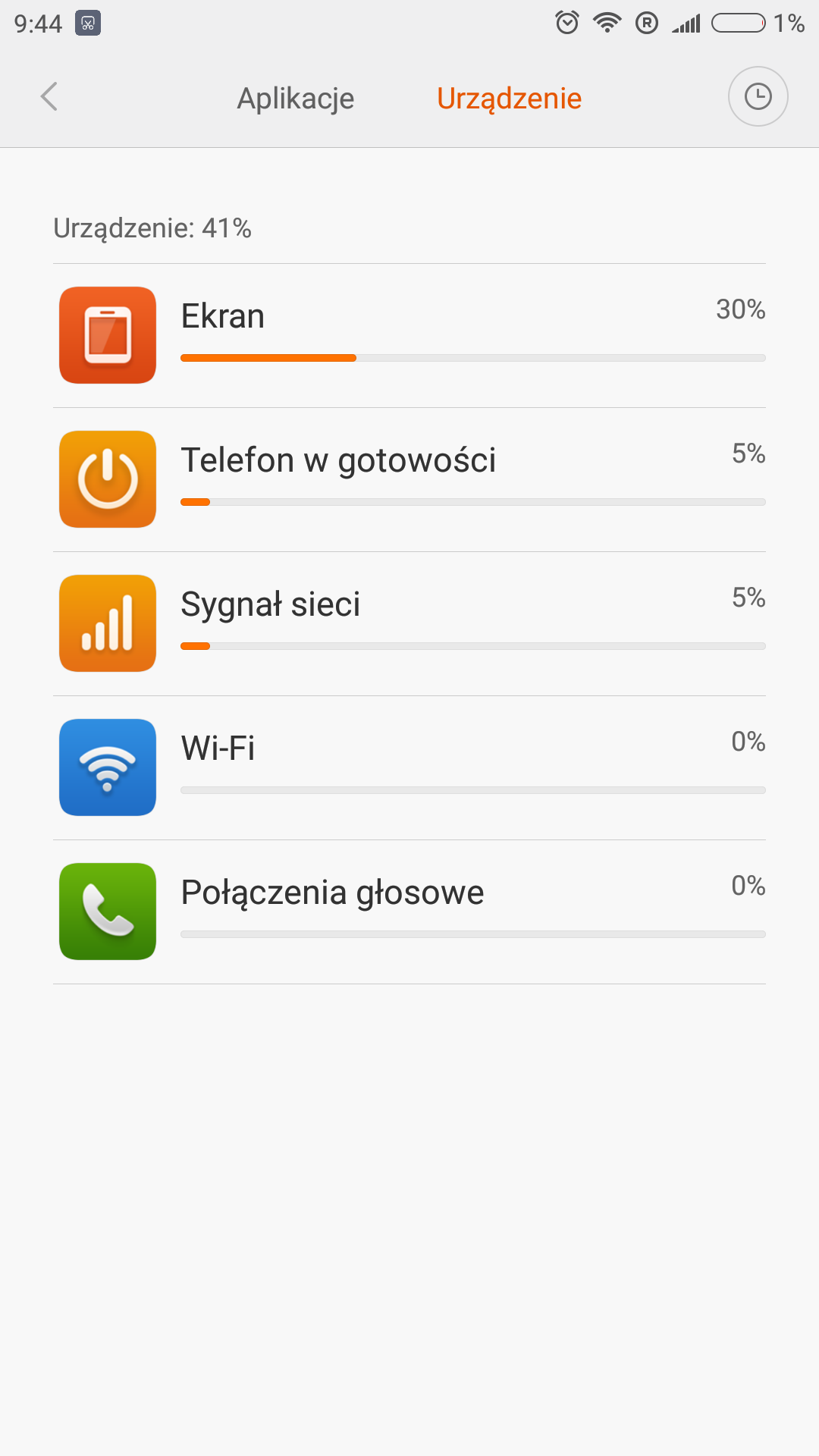The height and width of the screenshot is (1456, 819).
Task: Switch to the Aplikacje tab
Action: (x=295, y=99)
